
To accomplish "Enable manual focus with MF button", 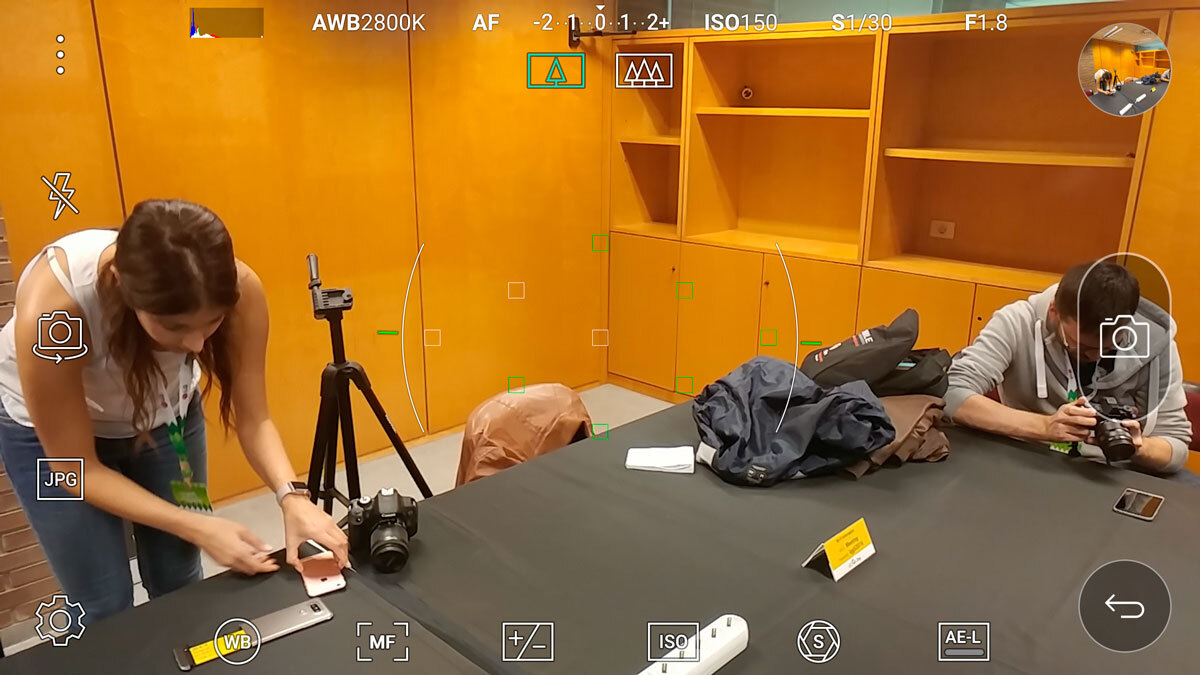I will 382,642.
